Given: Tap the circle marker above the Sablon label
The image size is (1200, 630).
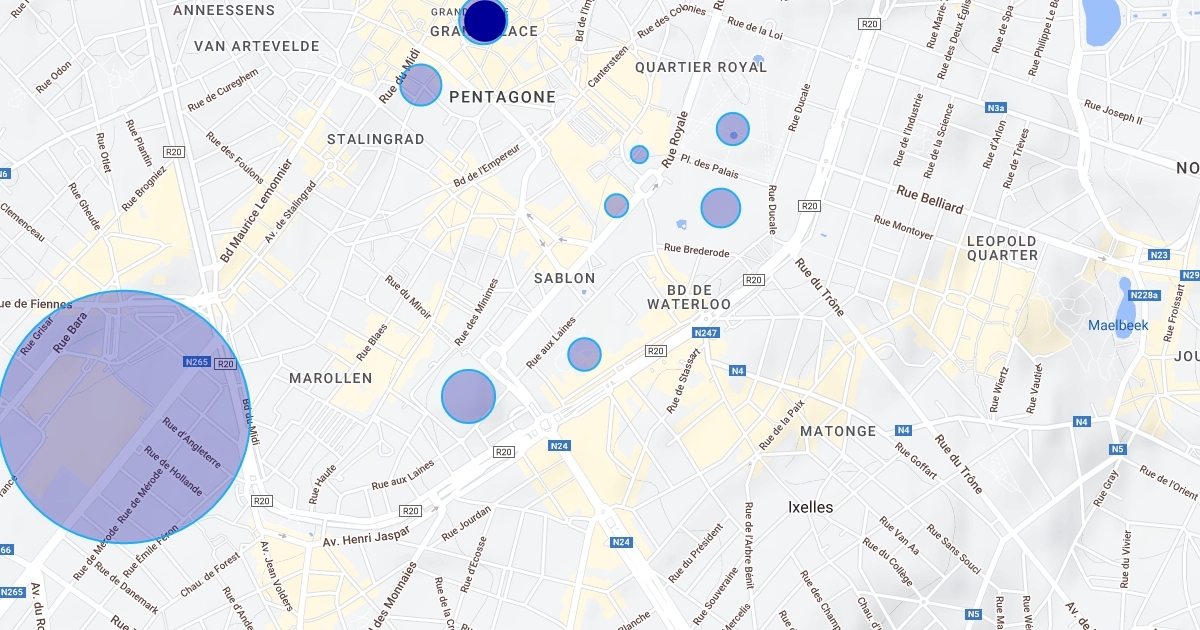Looking at the screenshot, I should [616, 205].
